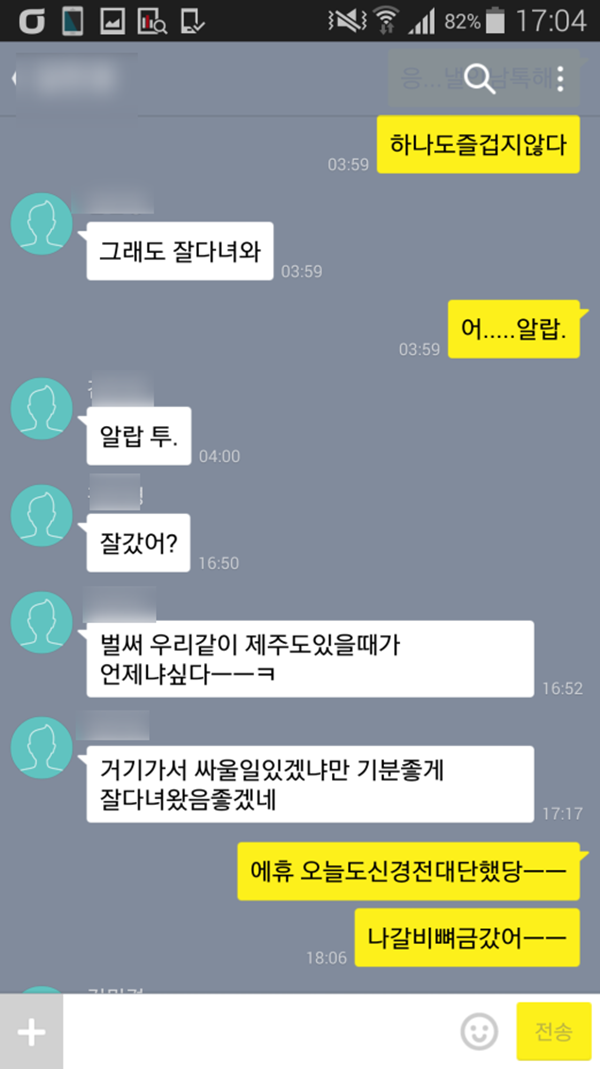Open the emoticon picker
The width and height of the screenshot is (600, 1069).
[x=480, y=1031]
